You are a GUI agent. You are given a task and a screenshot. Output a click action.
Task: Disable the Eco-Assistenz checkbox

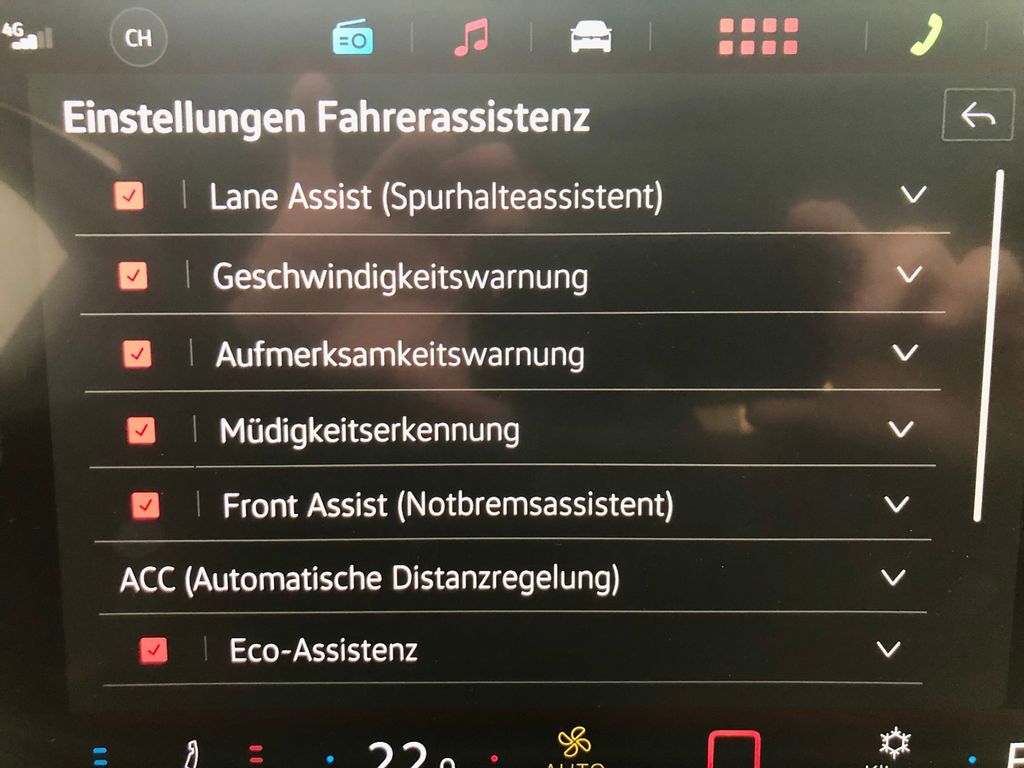[x=154, y=650]
